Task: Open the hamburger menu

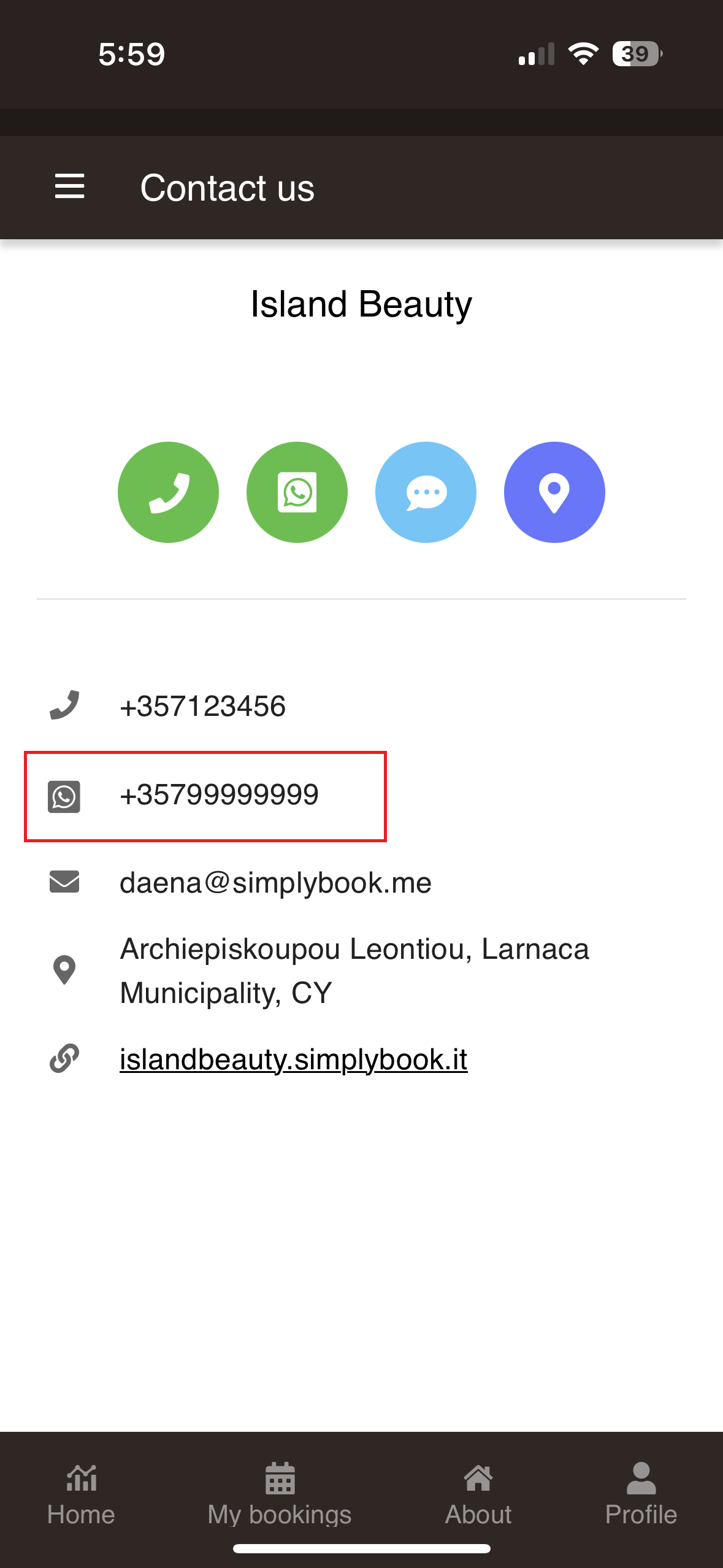Action: tap(69, 186)
